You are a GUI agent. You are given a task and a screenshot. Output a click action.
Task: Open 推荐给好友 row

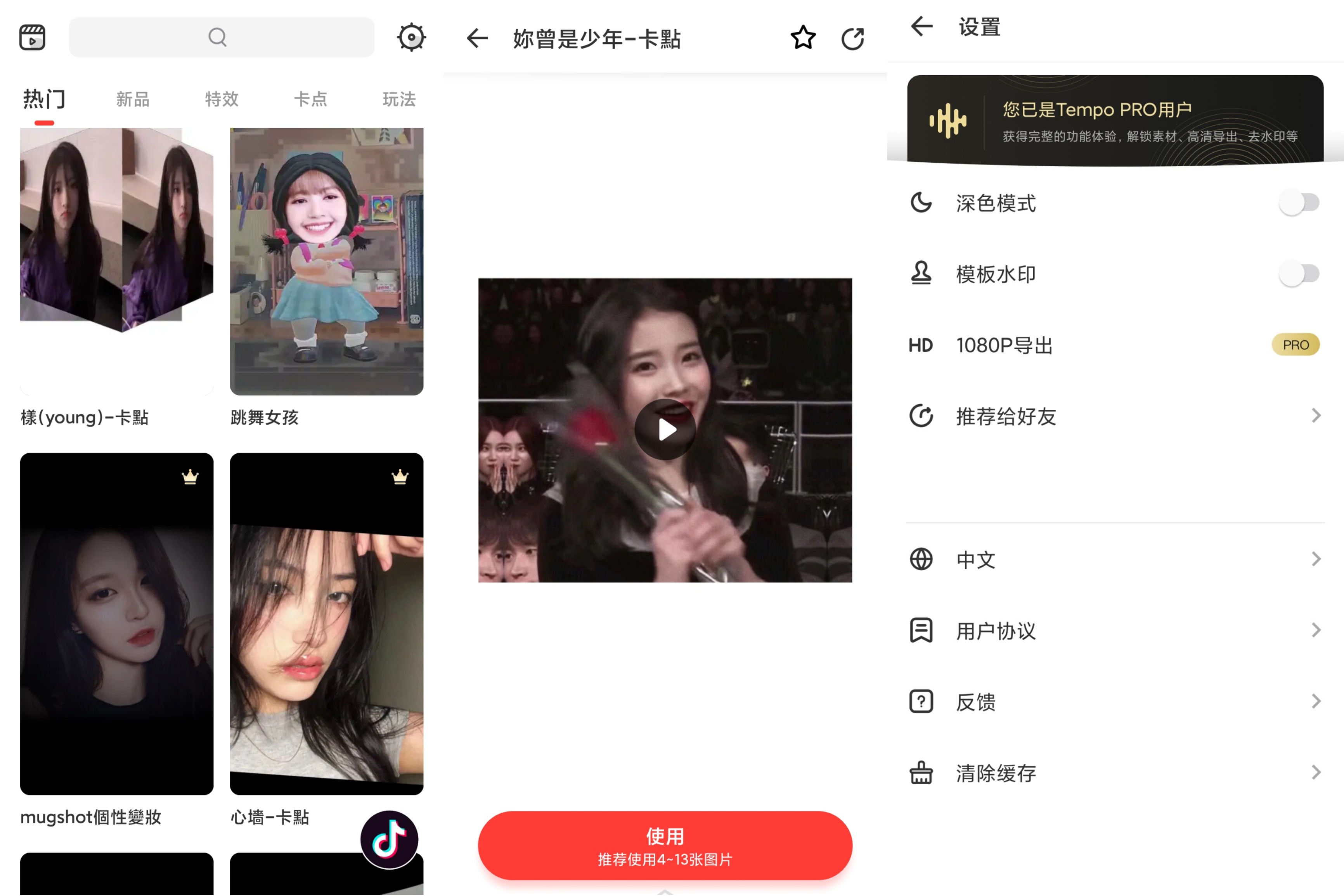(1114, 416)
